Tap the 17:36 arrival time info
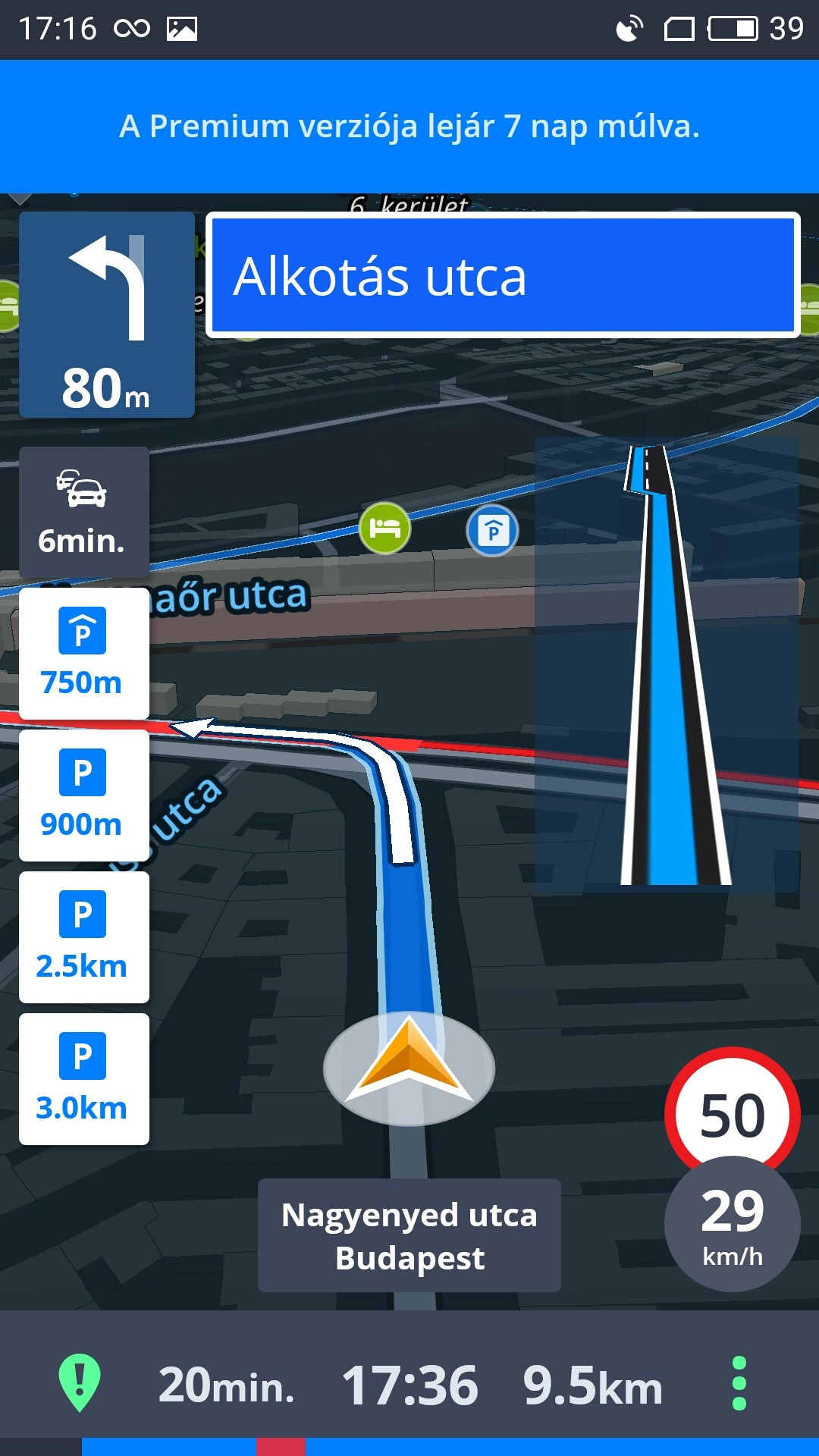Image resolution: width=819 pixels, height=1456 pixels. pyautogui.click(x=409, y=1385)
